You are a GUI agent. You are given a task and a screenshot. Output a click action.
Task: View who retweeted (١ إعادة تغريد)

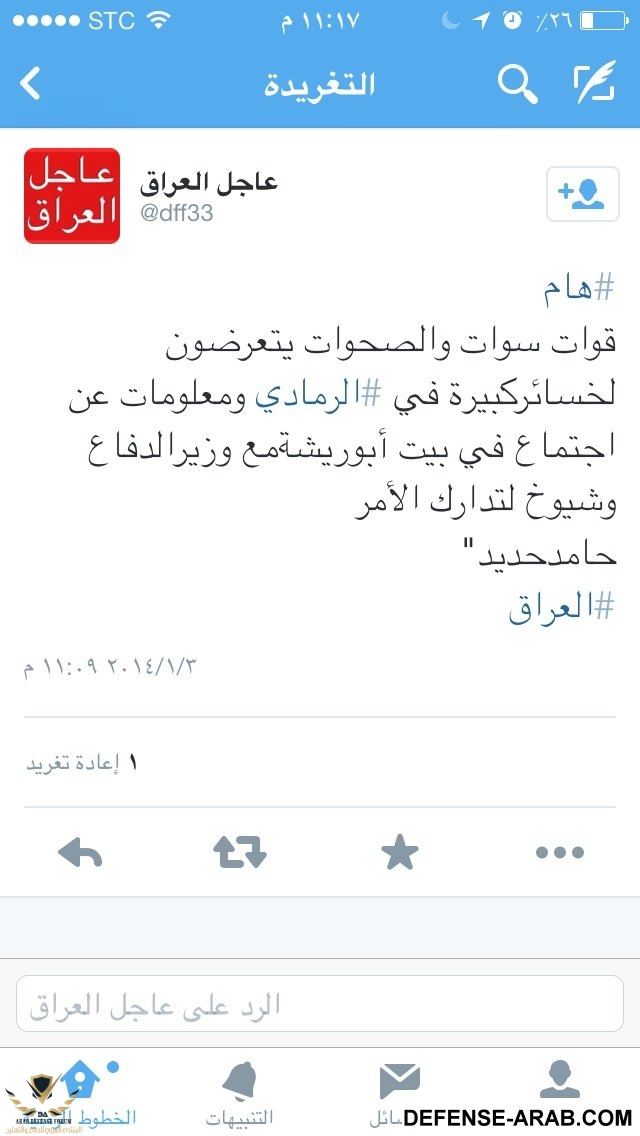tap(82, 764)
